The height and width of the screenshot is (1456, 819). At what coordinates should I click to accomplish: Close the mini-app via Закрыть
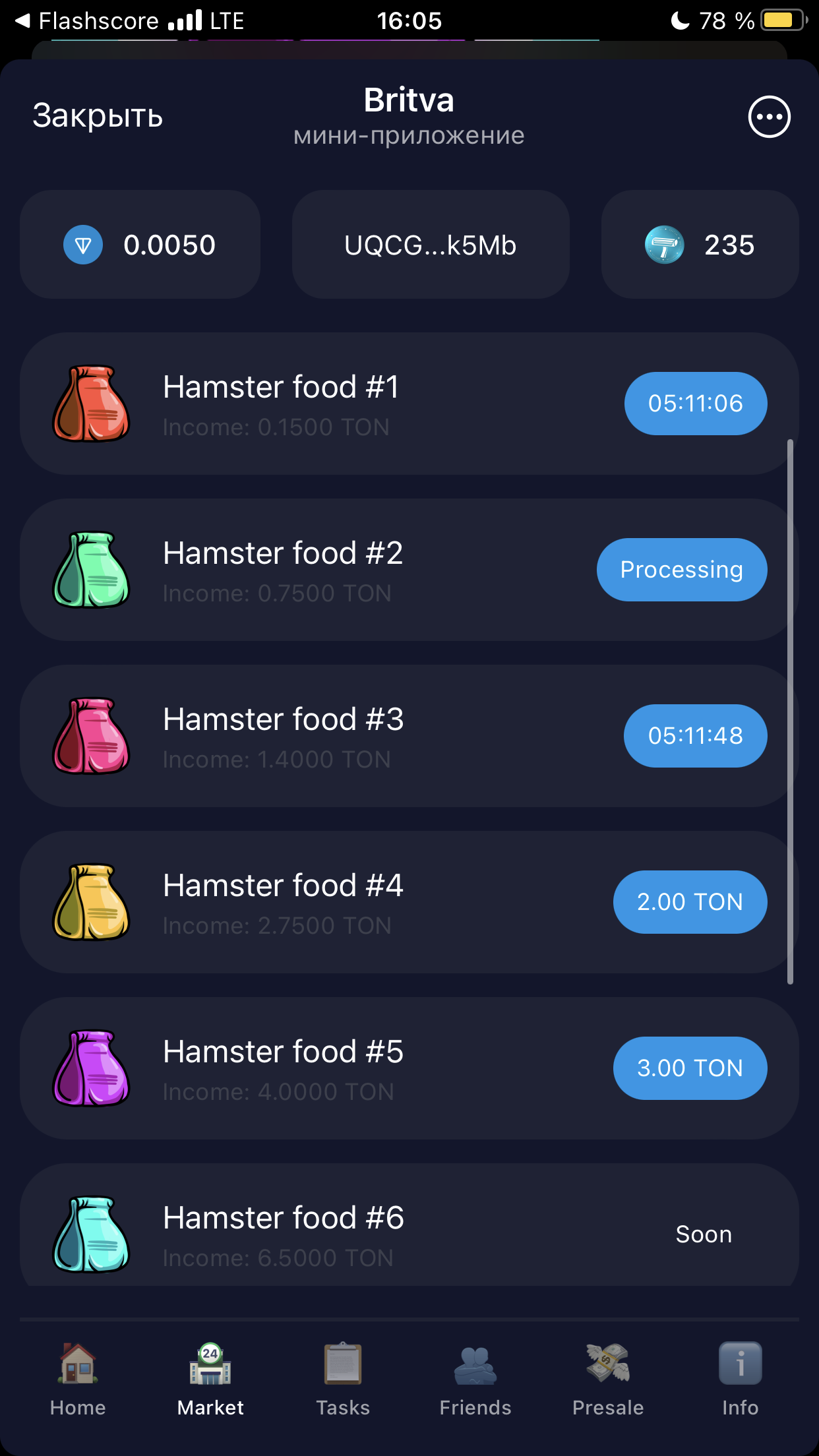[98, 116]
